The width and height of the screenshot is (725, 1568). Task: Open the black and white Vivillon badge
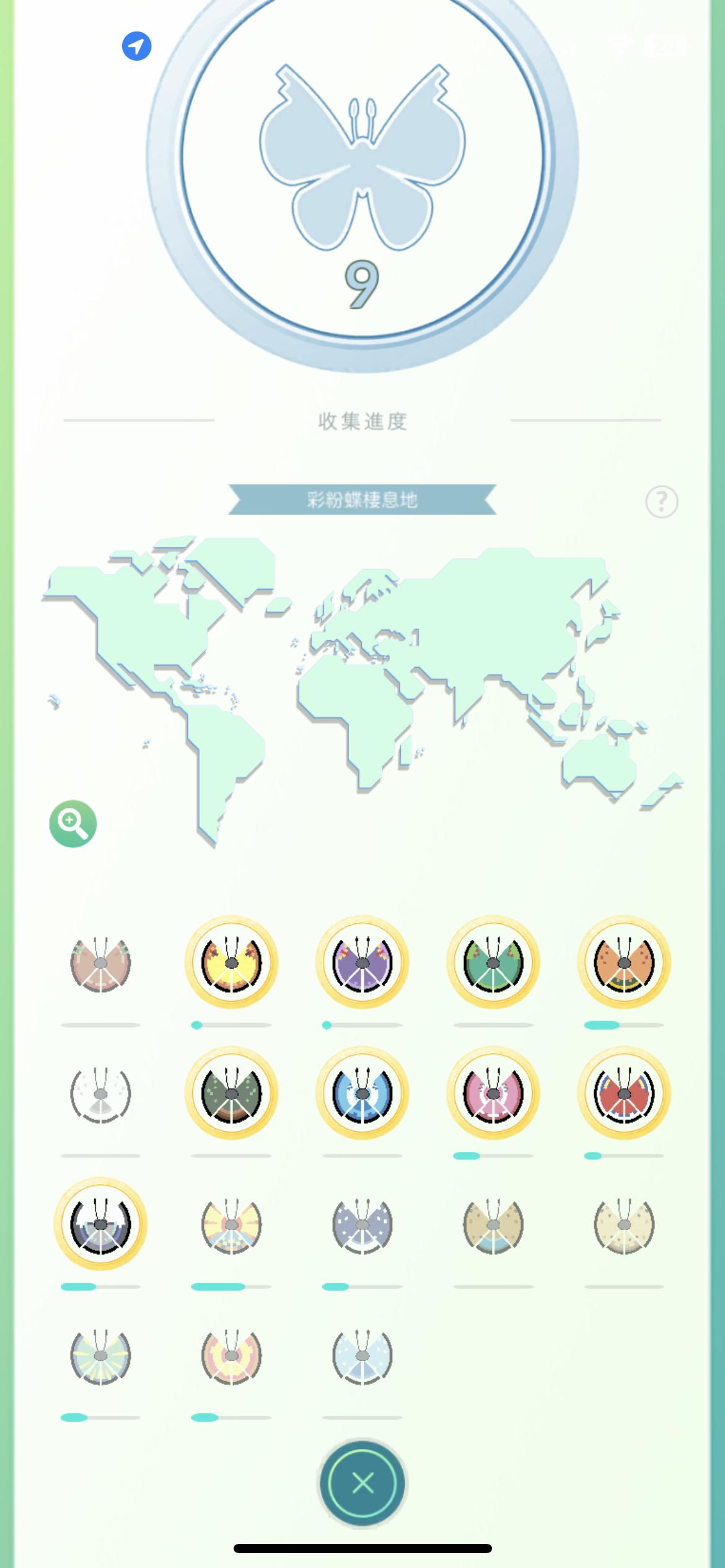(x=100, y=1224)
